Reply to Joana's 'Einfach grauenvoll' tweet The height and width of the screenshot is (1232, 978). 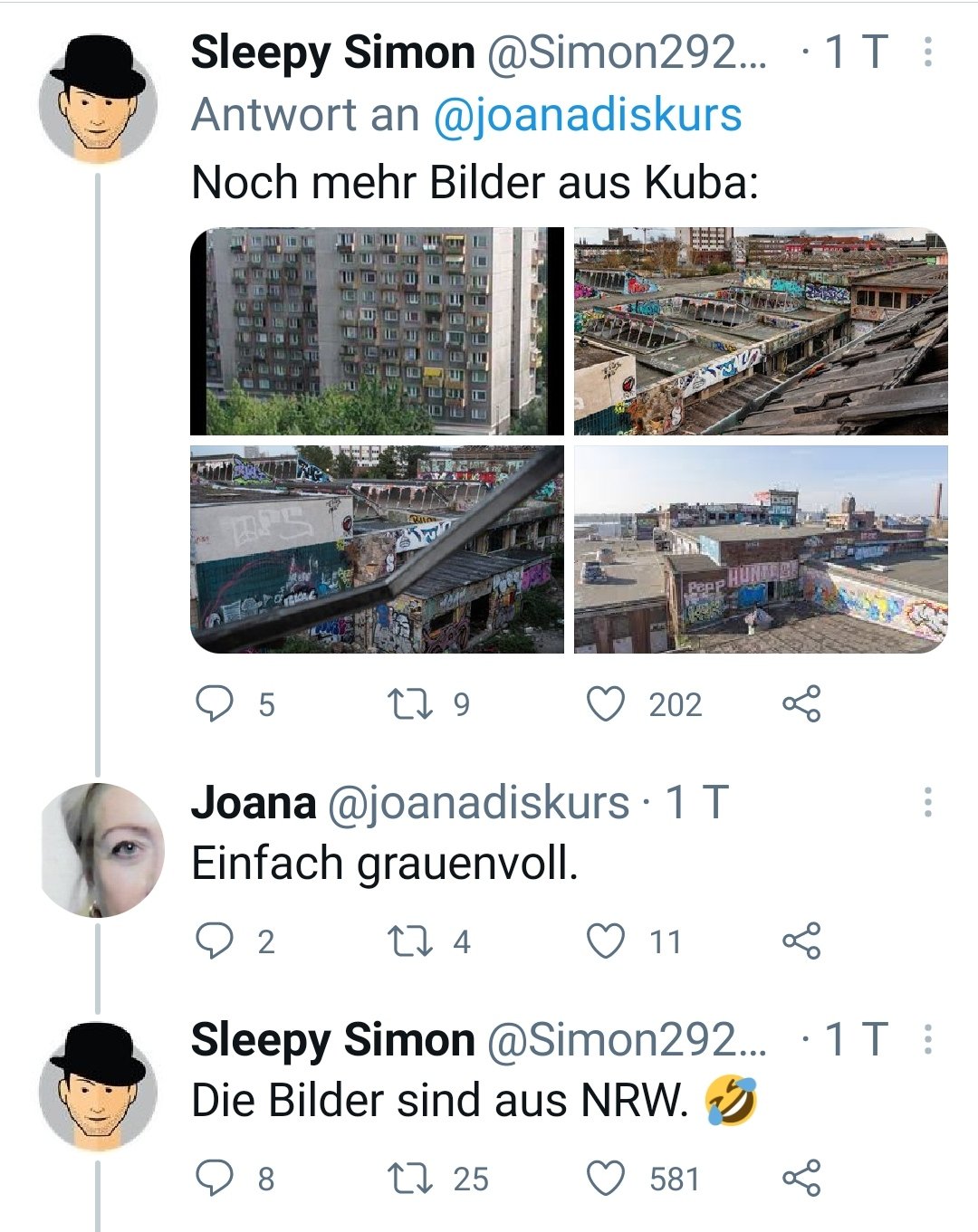215,941
